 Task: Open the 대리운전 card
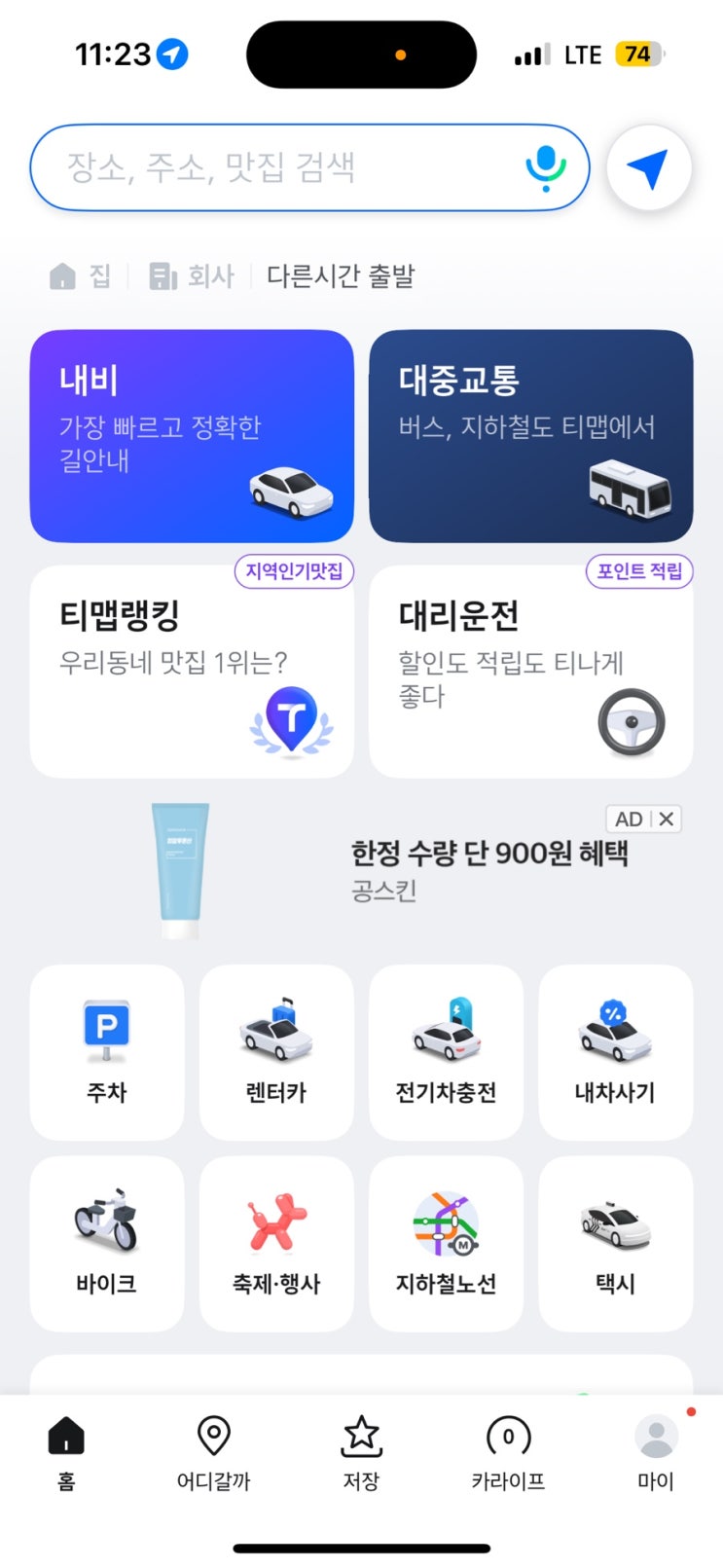[x=531, y=672]
